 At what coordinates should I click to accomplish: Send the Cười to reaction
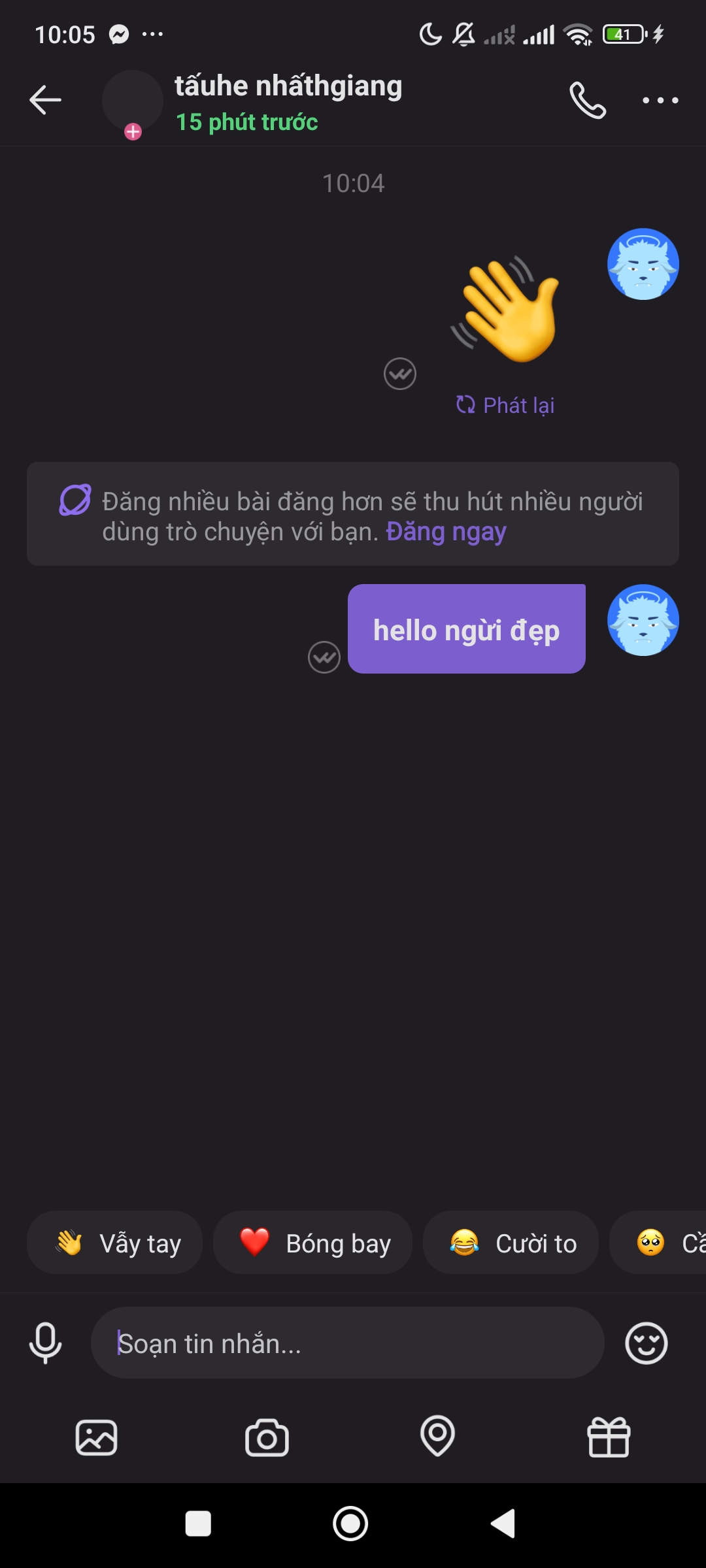coord(511,1243)
